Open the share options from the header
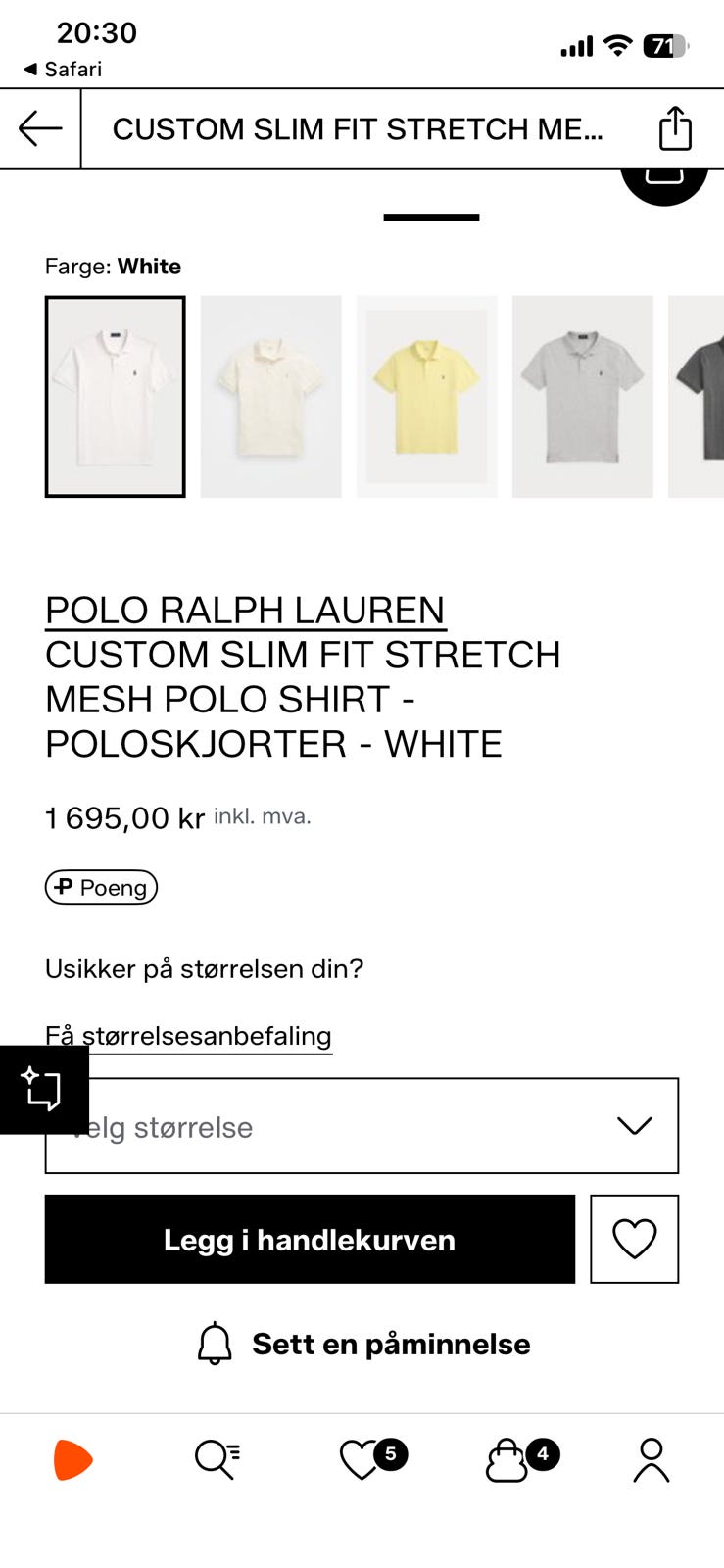This screenshot has width=724, height=1568. coord(675,127)
